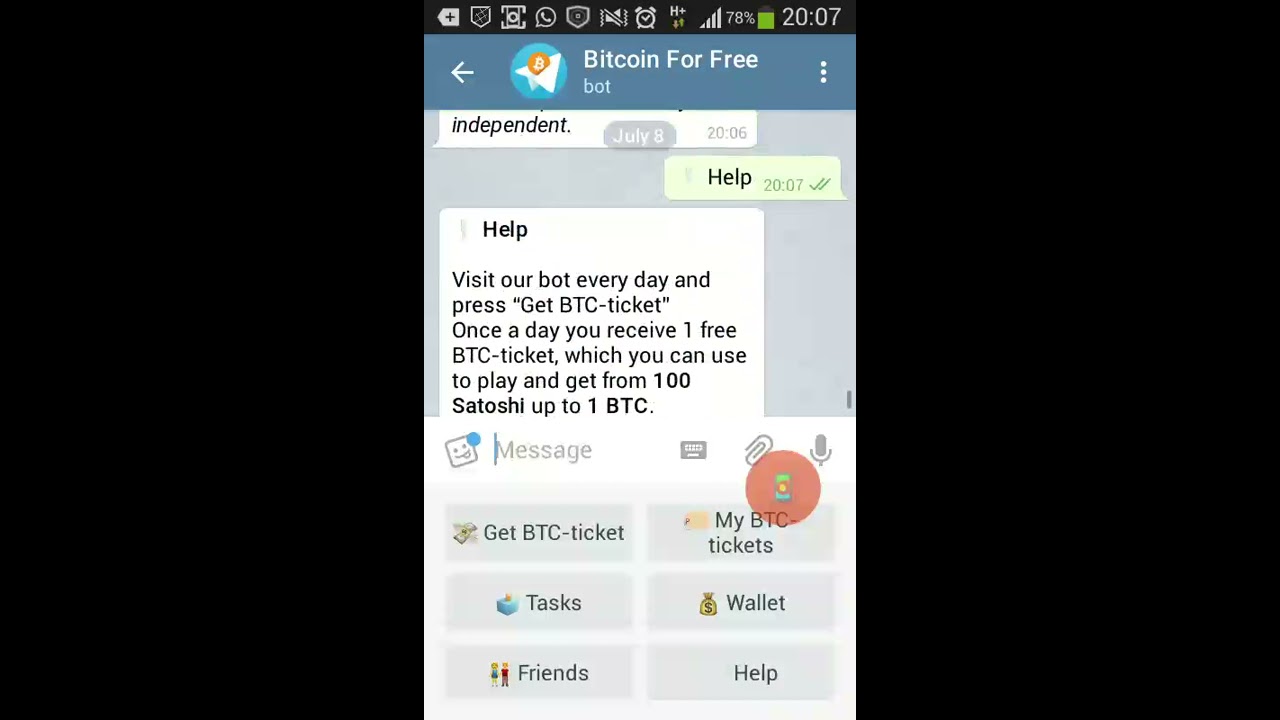The image size is (1280, 720).
Task: Attach a file with the paperclip
Action: pyautogui.click(x=758, y=450)
